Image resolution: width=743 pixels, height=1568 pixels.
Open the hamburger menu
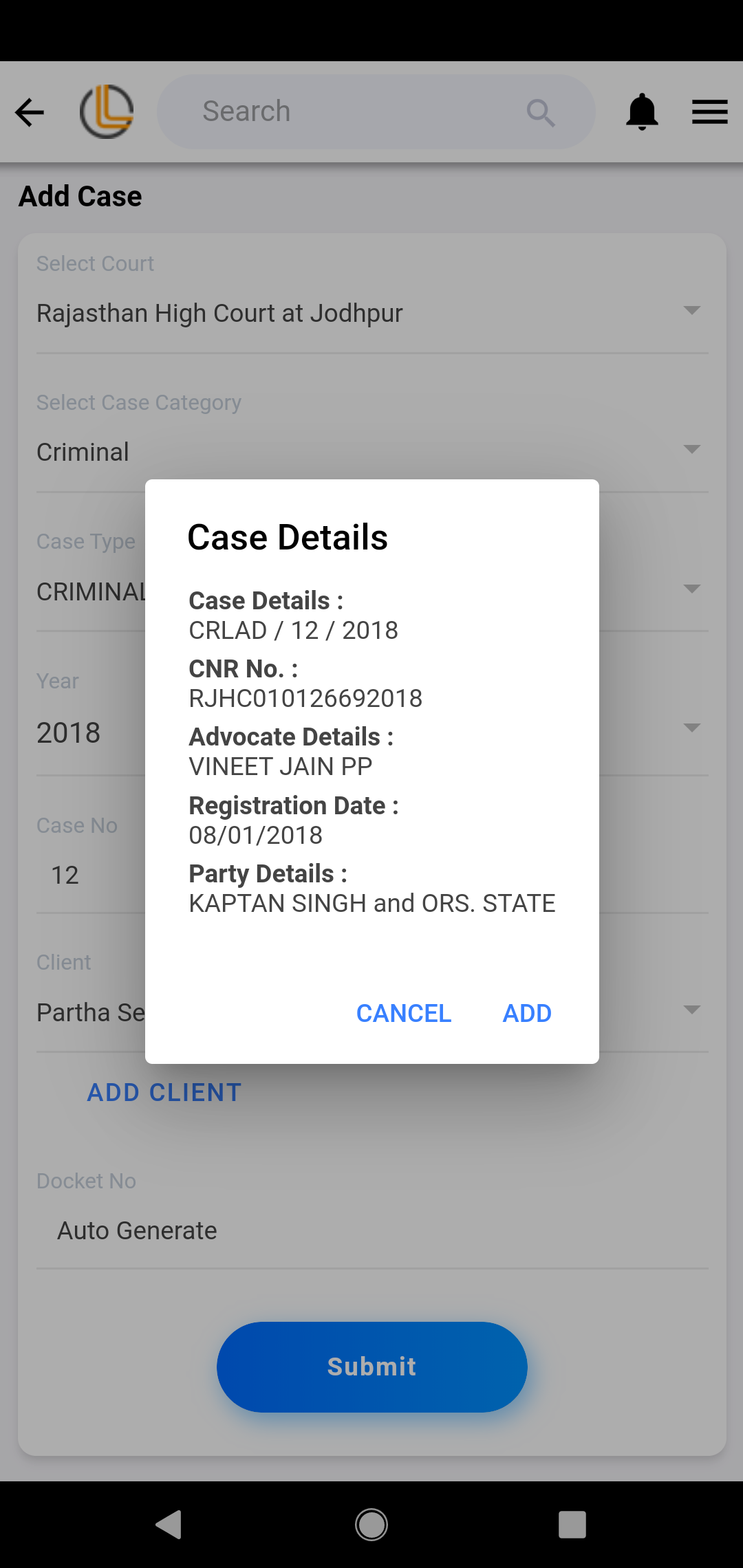point(709,112)
